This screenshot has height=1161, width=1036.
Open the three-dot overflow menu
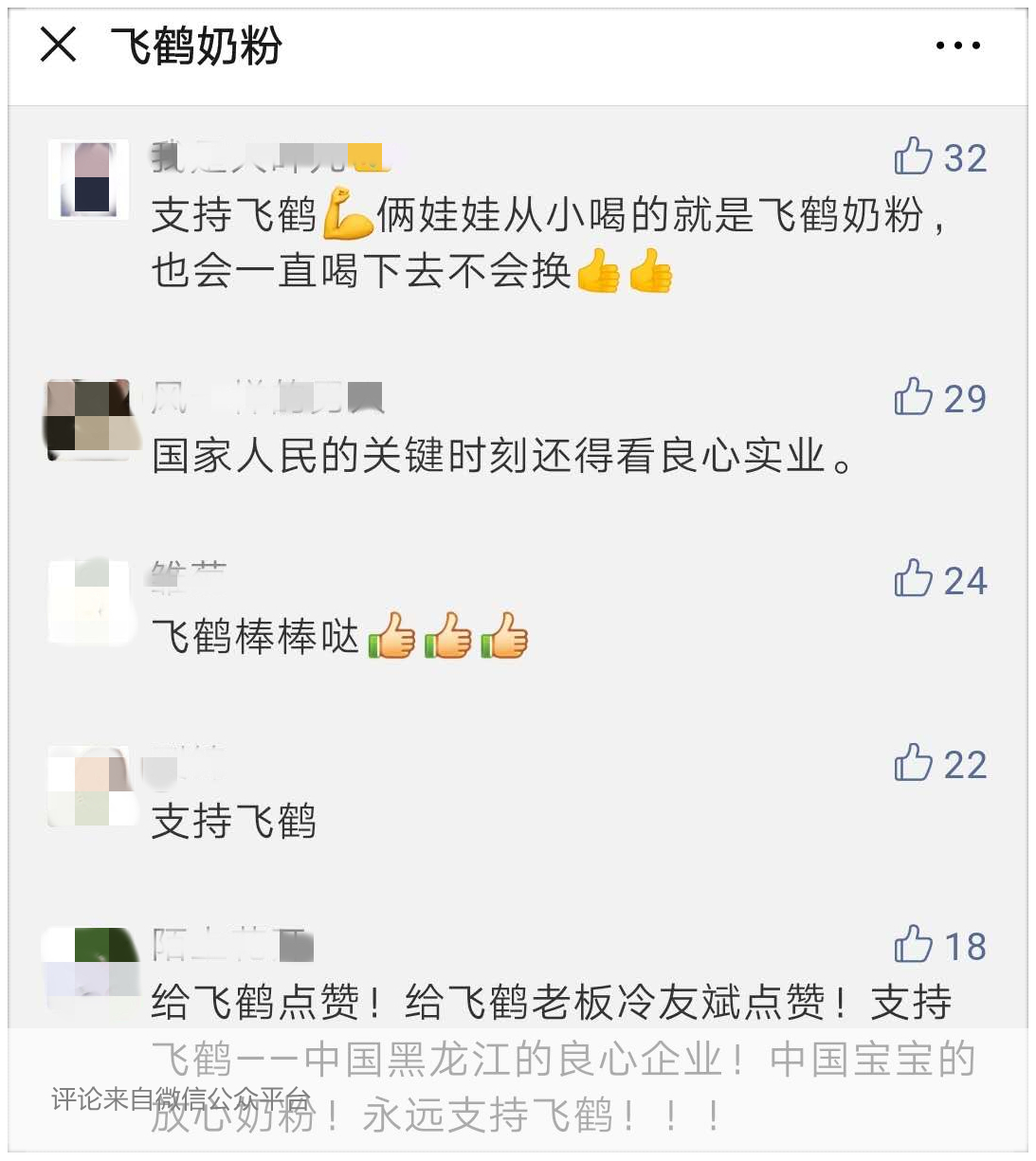(x=957, y=45)
